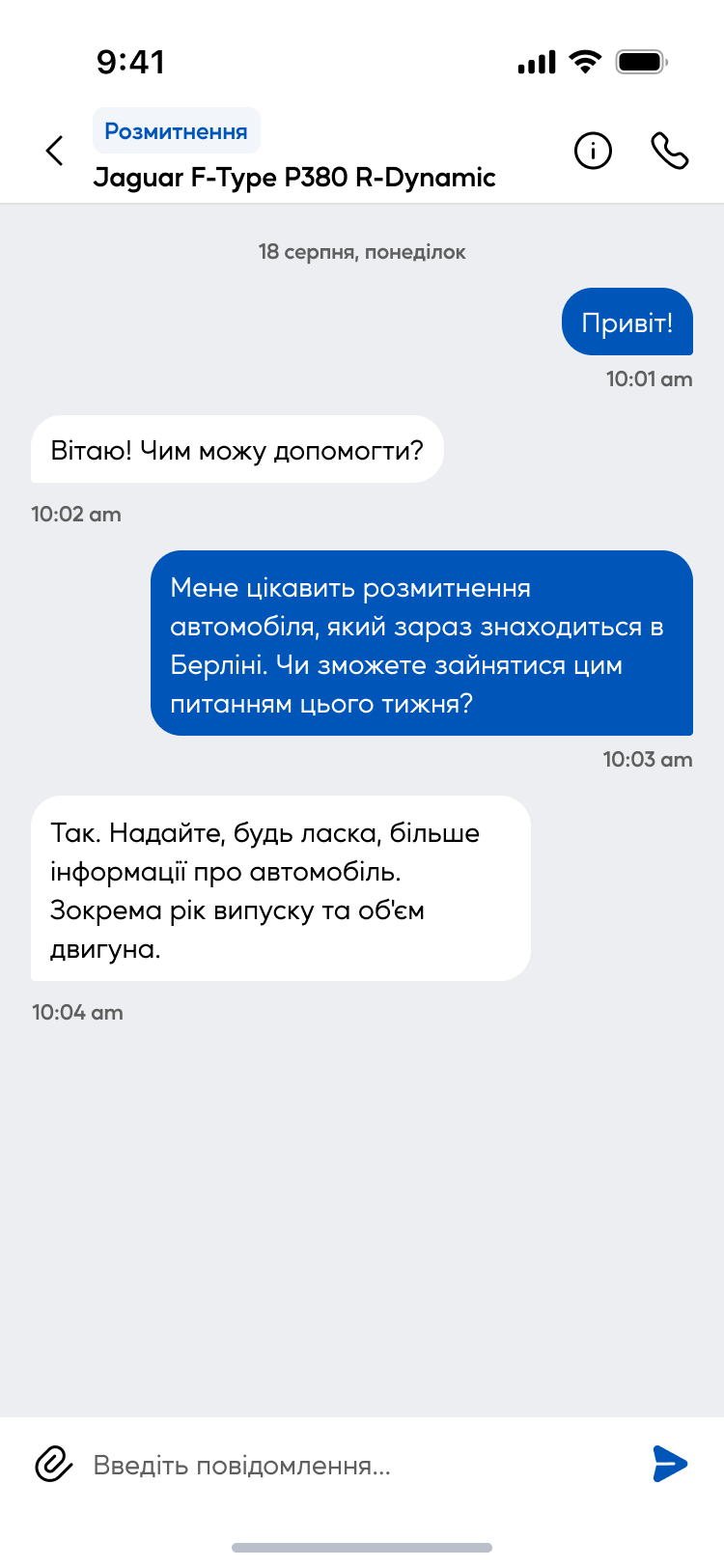Send the message with the arrow icon
This screenshot has width=724, height=1568.
click(669, 1464)
